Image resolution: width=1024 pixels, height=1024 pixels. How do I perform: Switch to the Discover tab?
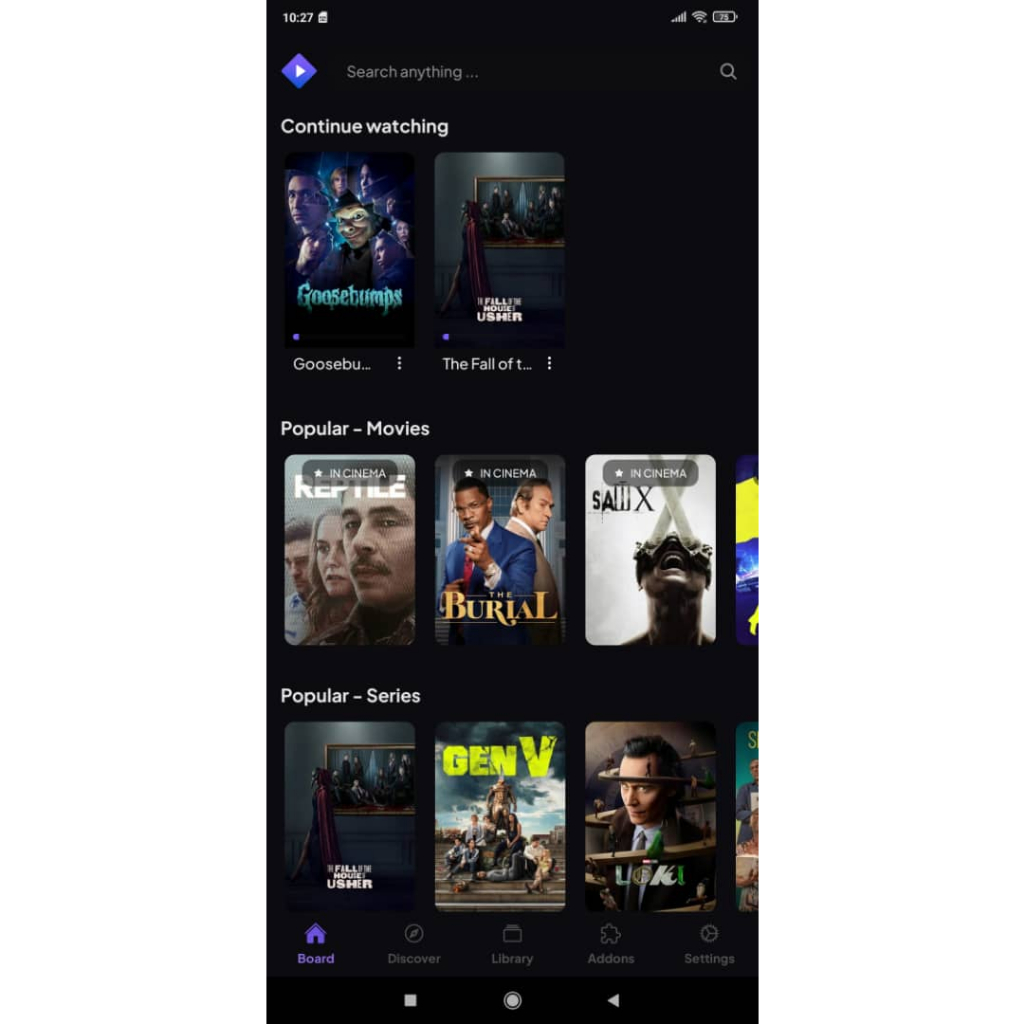click(413, 944)
